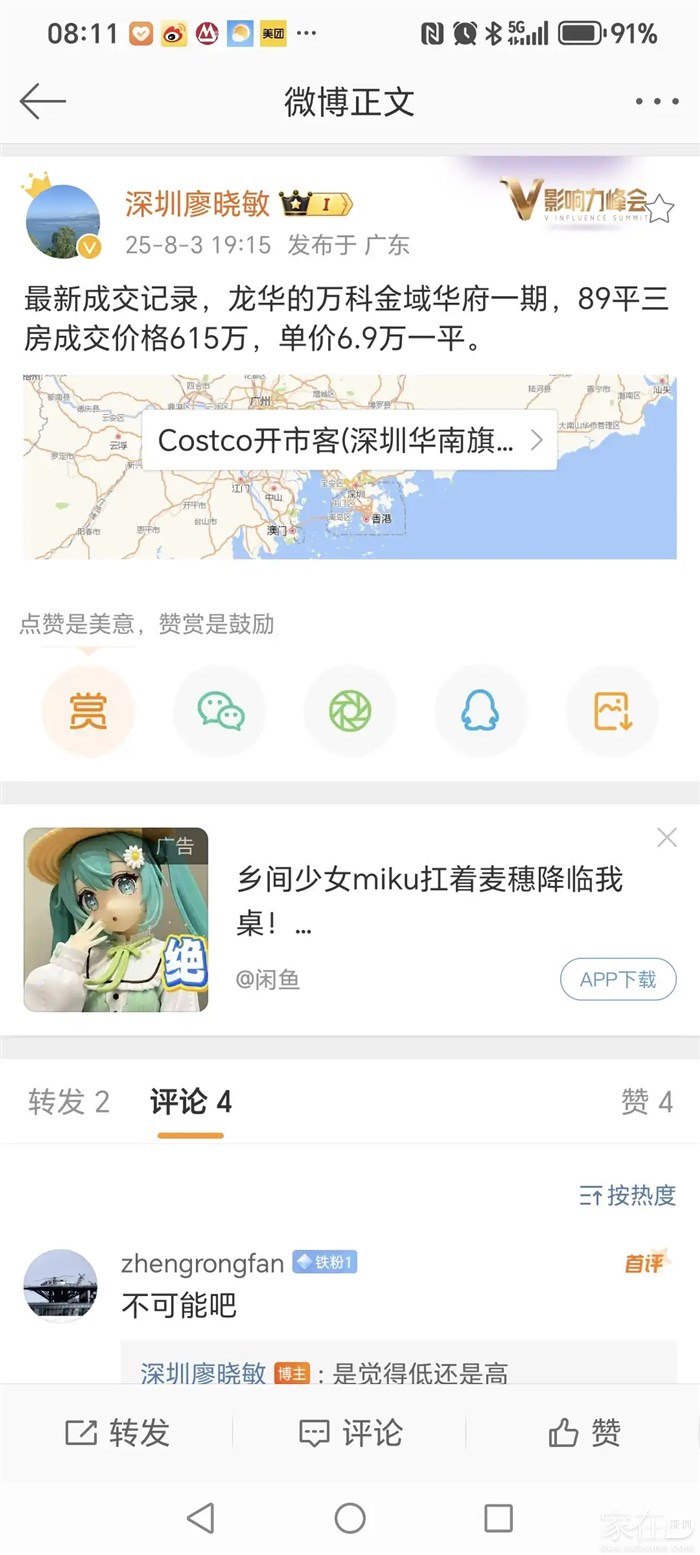Tap the APP下载 button
The image size is (700, 1555).
(x=618, y=979)
